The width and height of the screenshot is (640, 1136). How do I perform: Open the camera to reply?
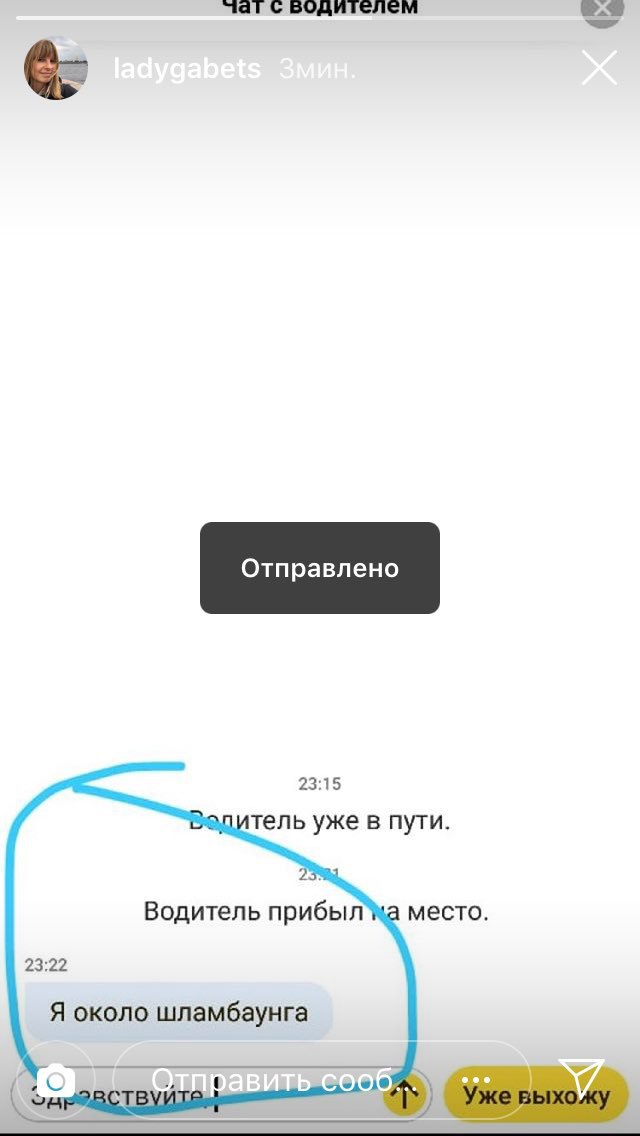(x=56, y=1081)
